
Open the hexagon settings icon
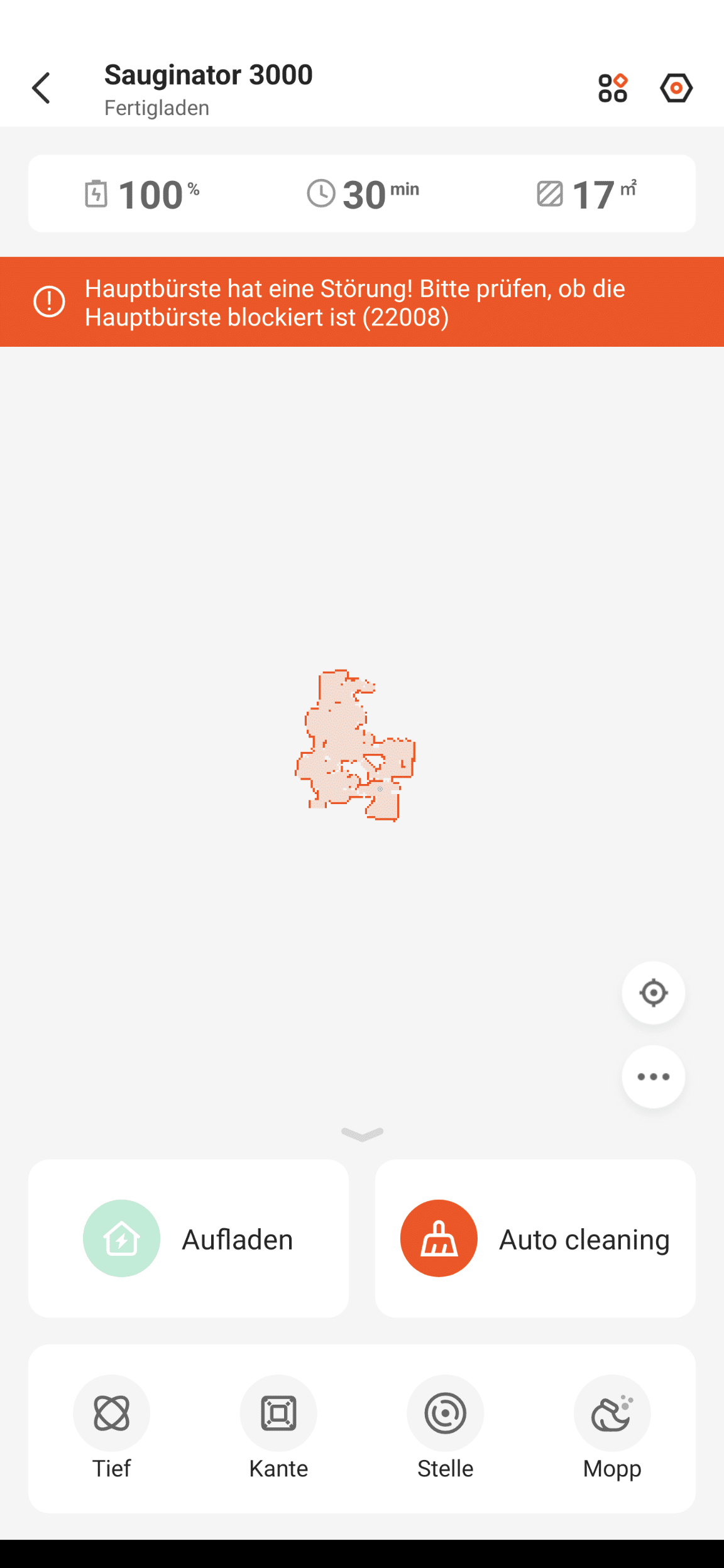pyautogui.click(x=676, y=88)
